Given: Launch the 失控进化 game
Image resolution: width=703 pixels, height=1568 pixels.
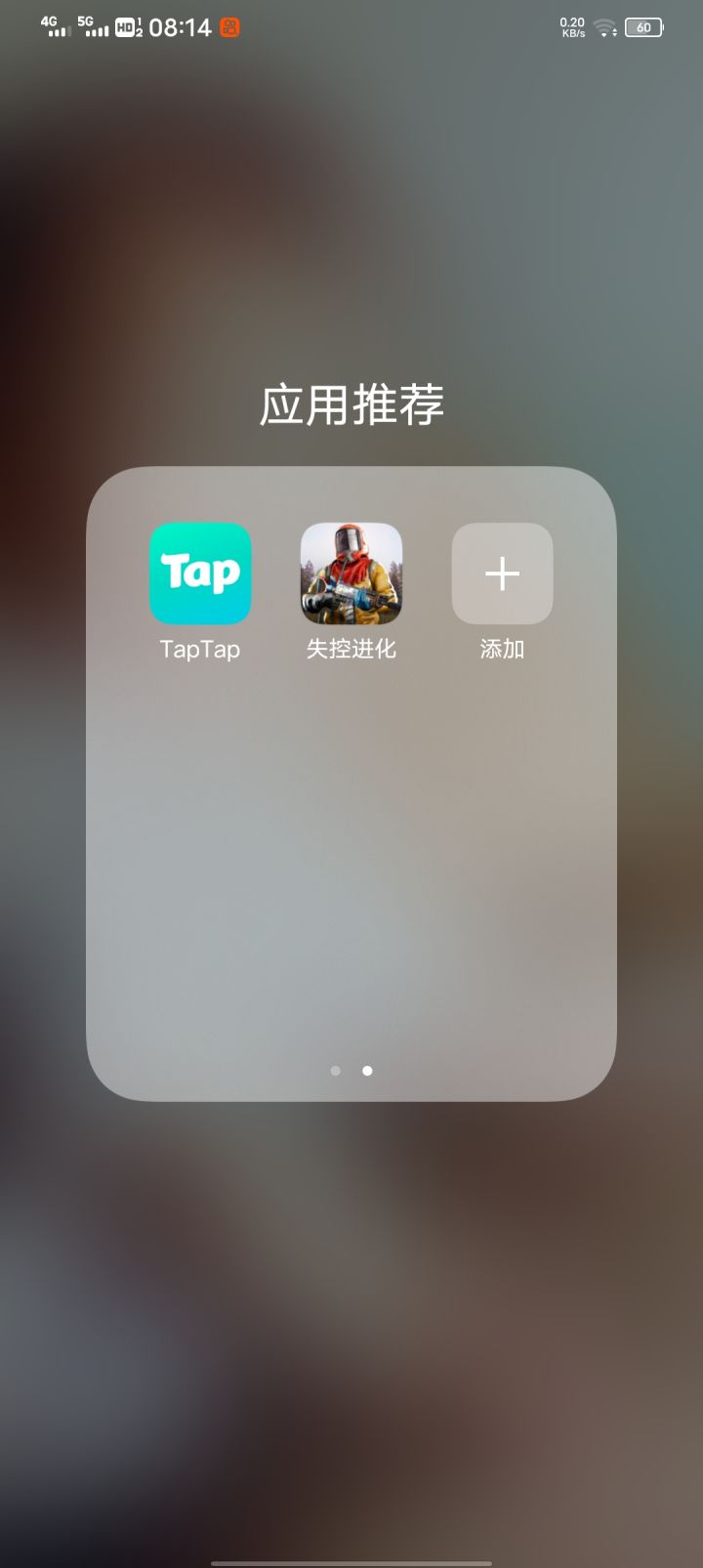Looking at the screenshot, I should tap(351, 573).
